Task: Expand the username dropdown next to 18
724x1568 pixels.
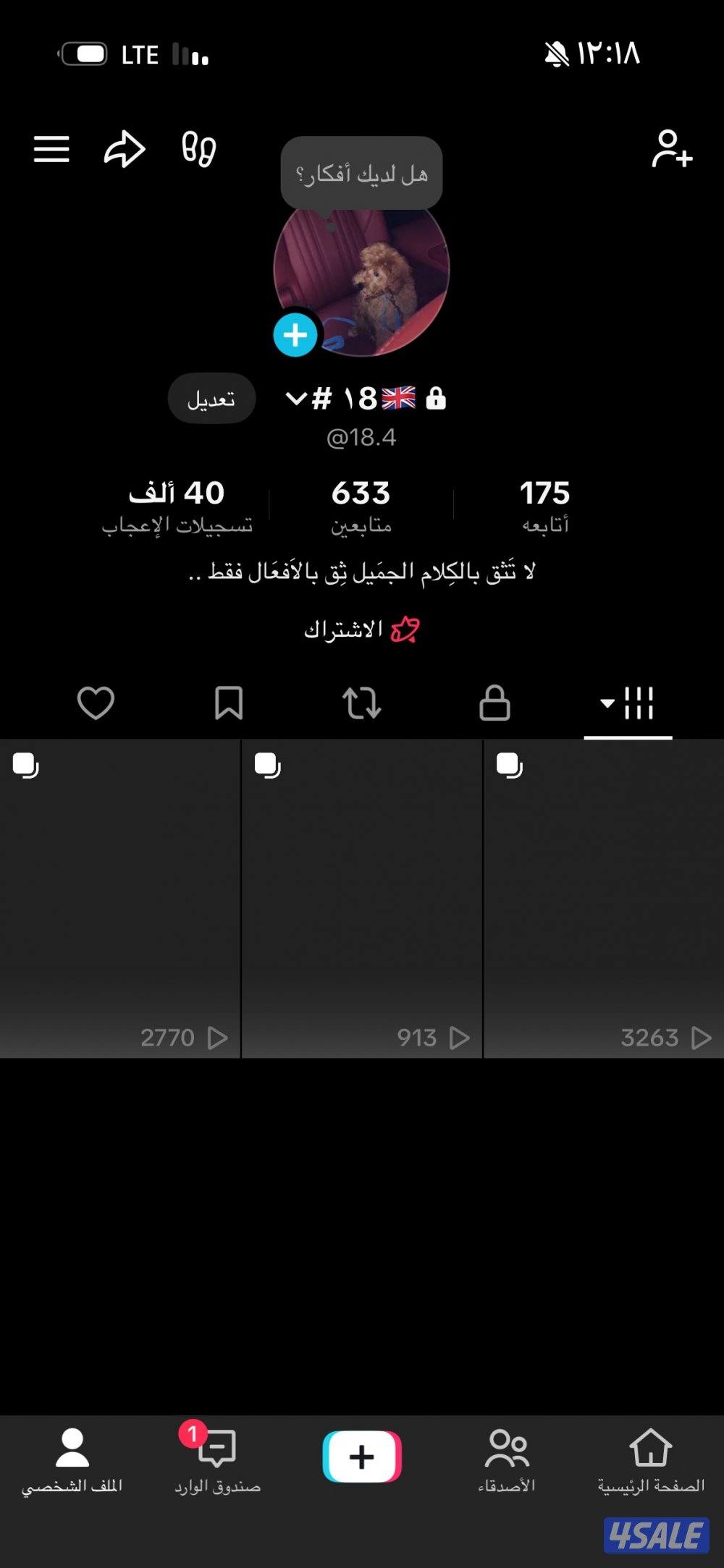Action: pos(296,397)
